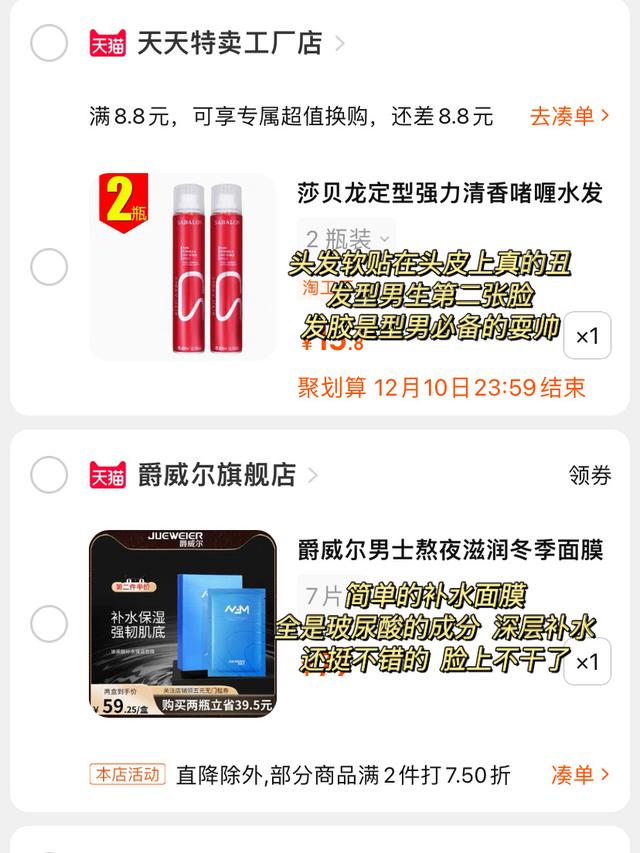Open the 爵威尔 face mask product image
This screenshot has width=640, height=853.
pyautogui.click(x=183, y=624)
